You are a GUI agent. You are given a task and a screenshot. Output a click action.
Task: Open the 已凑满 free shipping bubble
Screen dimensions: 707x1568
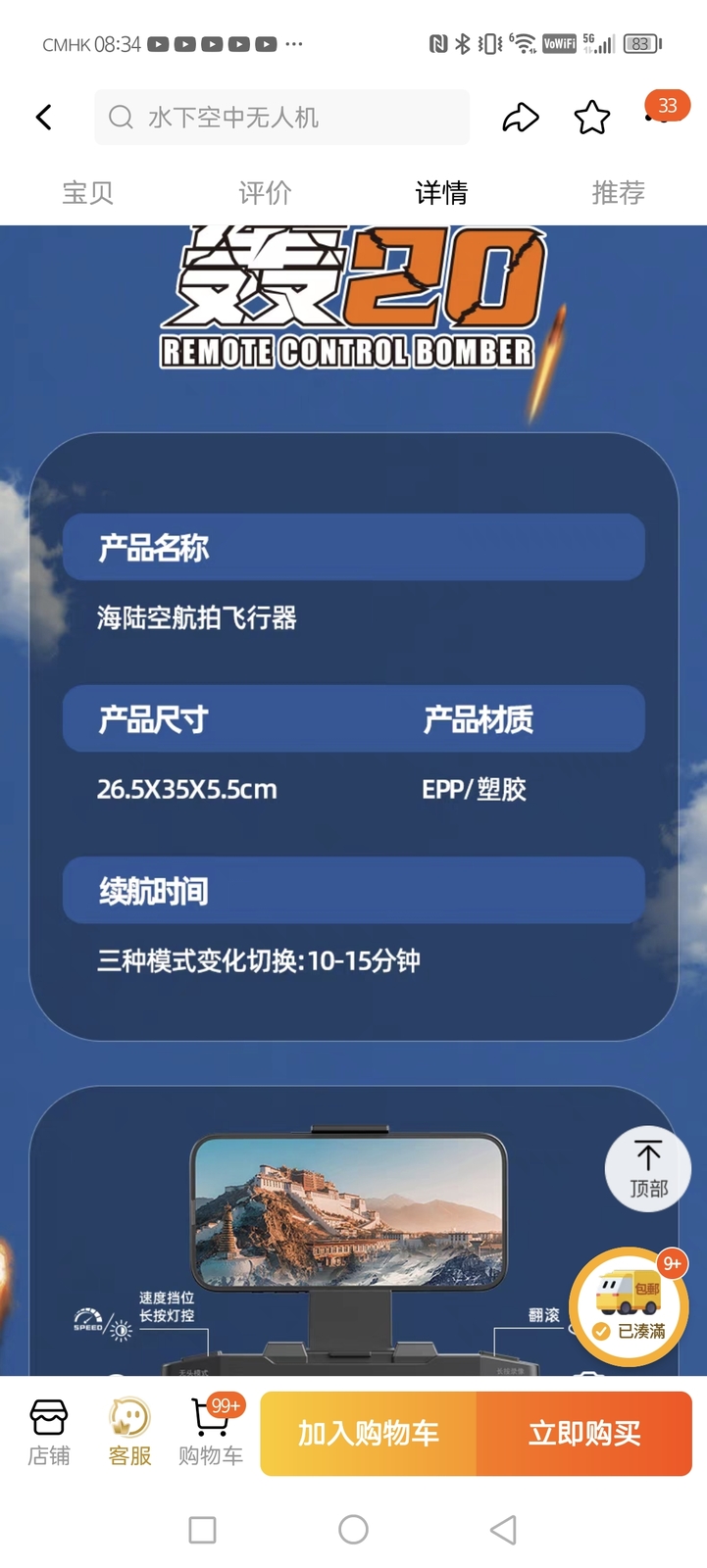pos(629,1307)
